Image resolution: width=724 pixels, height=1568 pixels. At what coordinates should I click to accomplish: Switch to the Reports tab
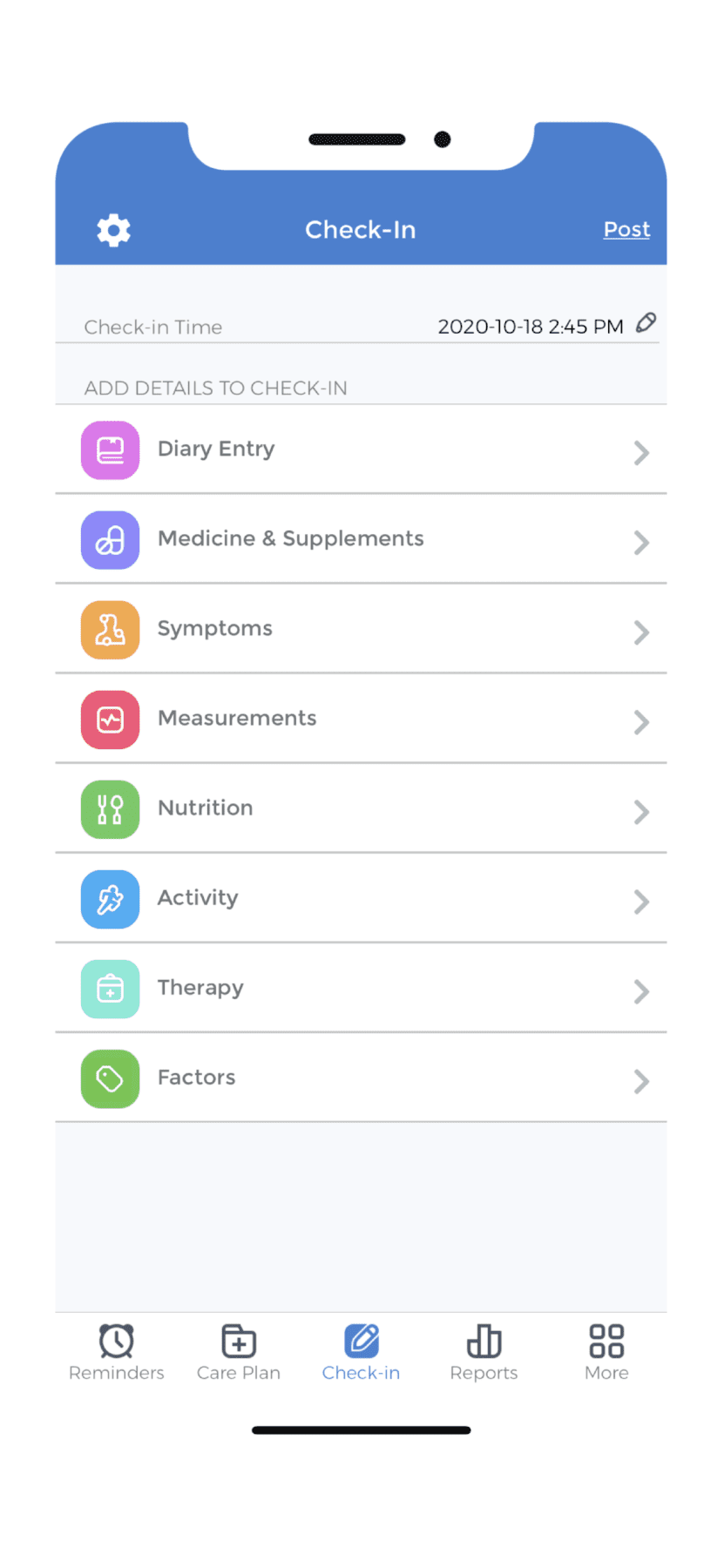point(484,1353)
